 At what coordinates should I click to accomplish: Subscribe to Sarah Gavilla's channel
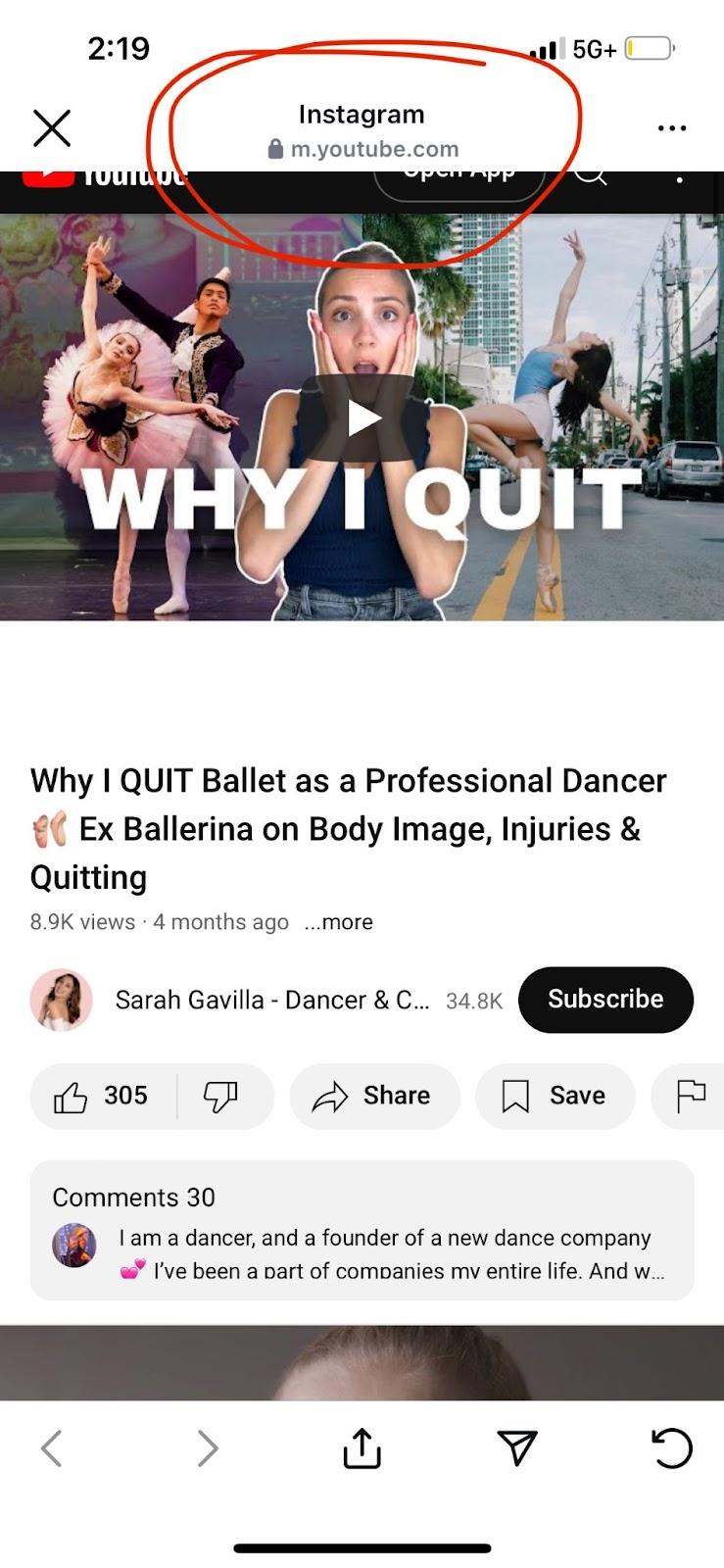605,1000
